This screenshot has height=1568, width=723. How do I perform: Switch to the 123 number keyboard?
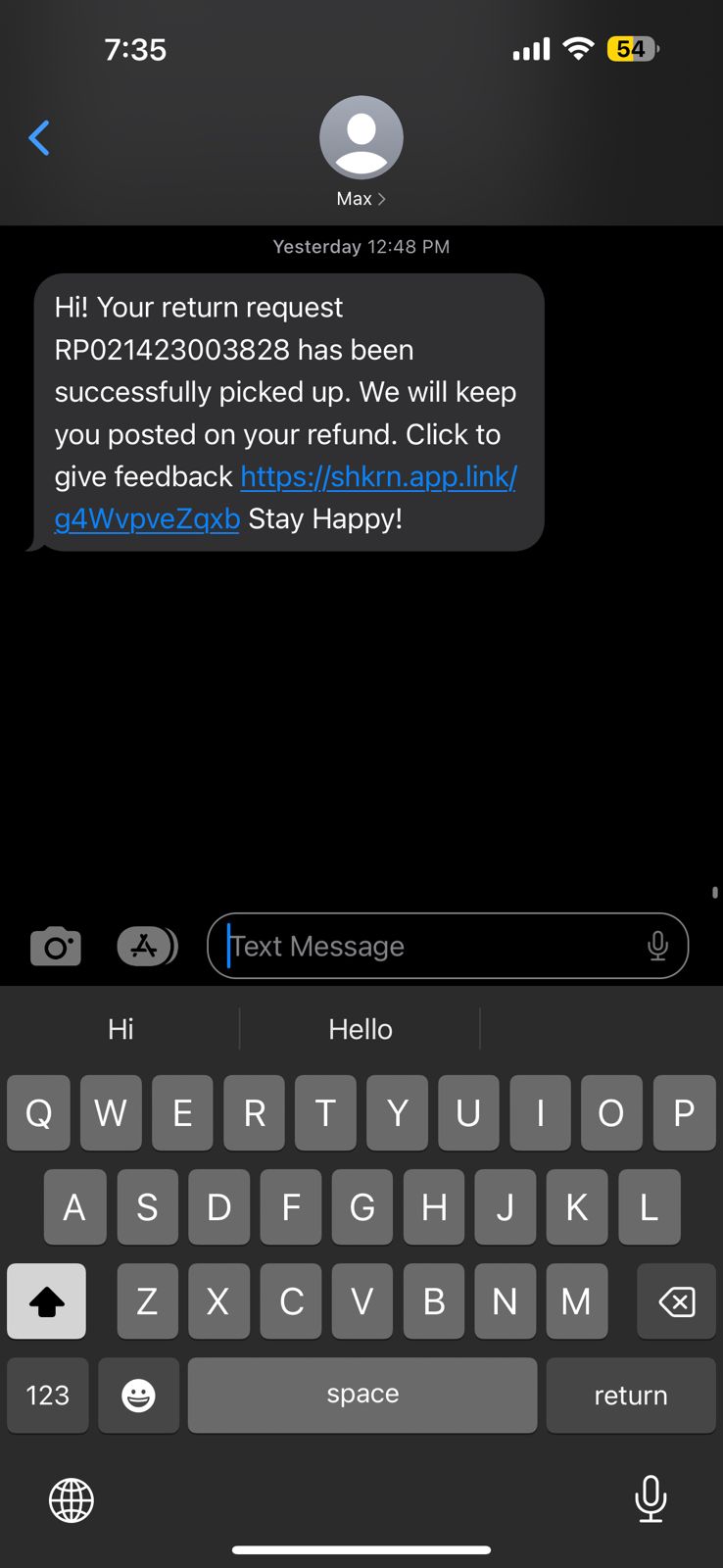47,1396
